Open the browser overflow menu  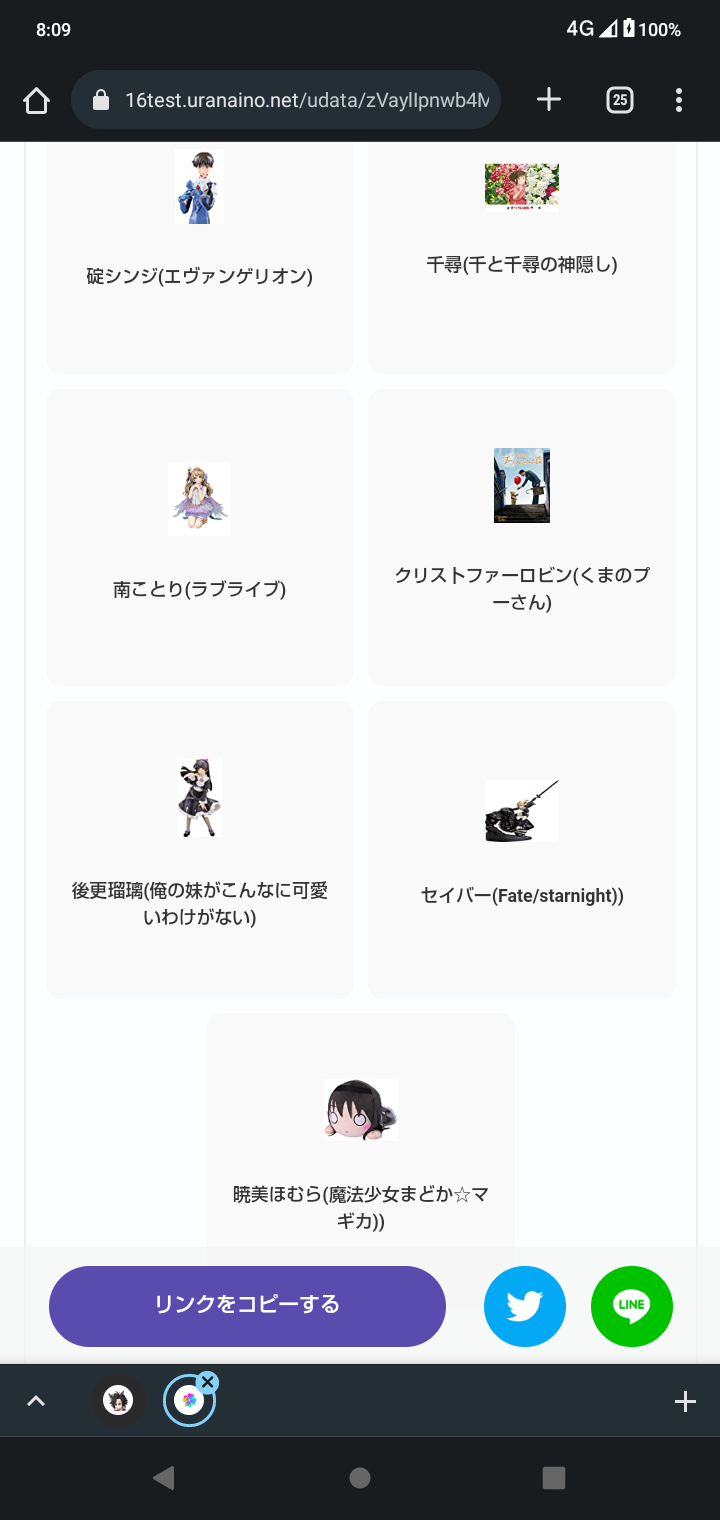(x=679, y=100)
